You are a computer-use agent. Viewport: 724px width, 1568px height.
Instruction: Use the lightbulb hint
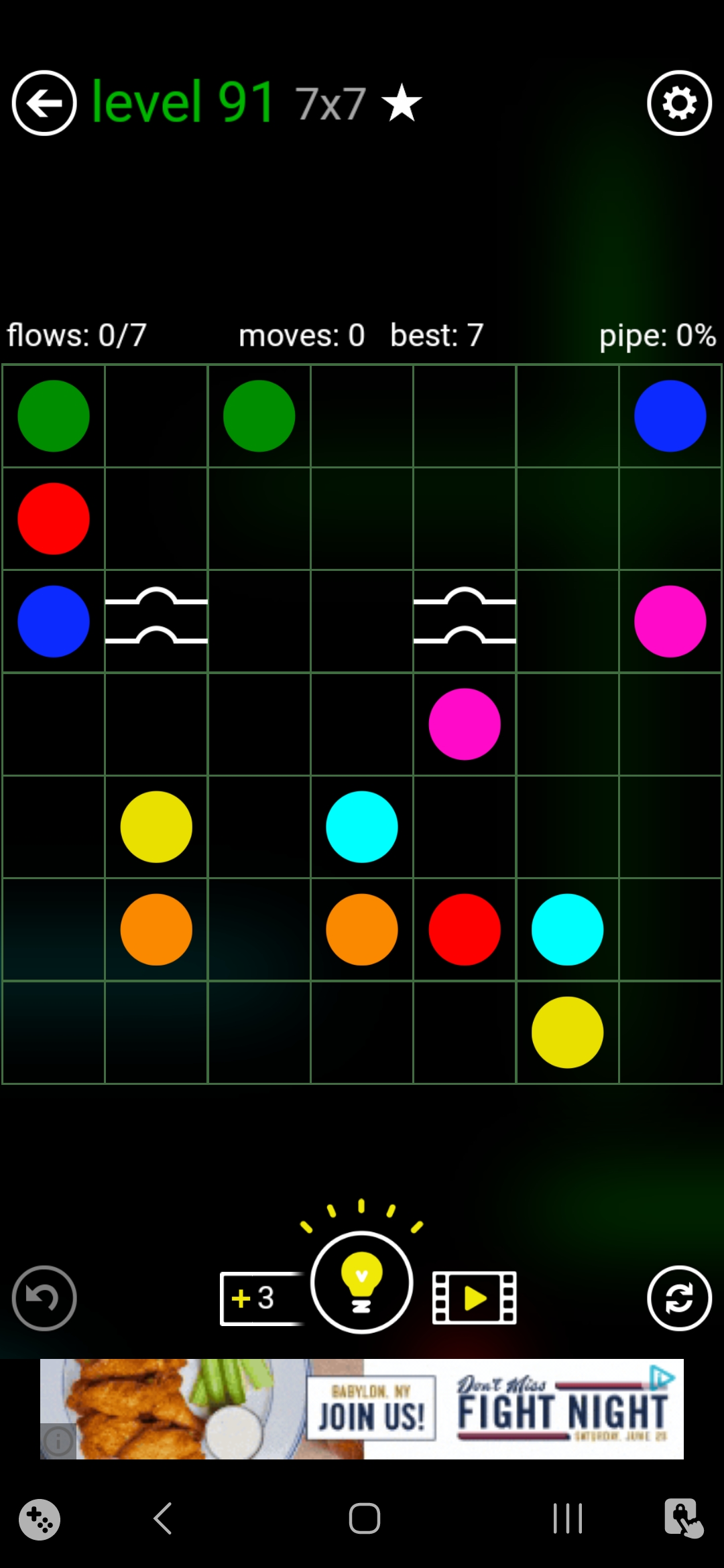[x=362, y=1283]
